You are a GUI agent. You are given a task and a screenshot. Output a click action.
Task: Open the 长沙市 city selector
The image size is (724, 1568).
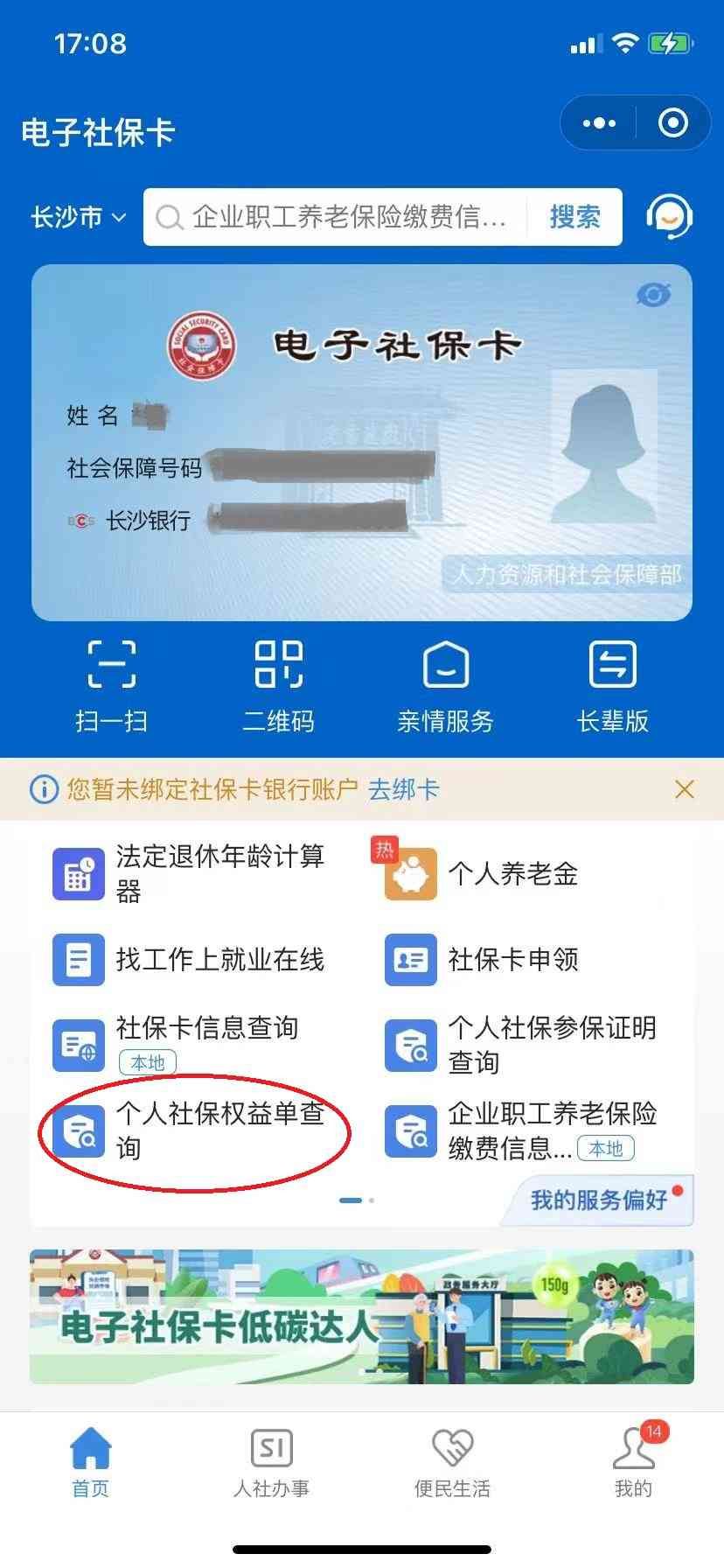pyautogui.click(x=79, y=217)
